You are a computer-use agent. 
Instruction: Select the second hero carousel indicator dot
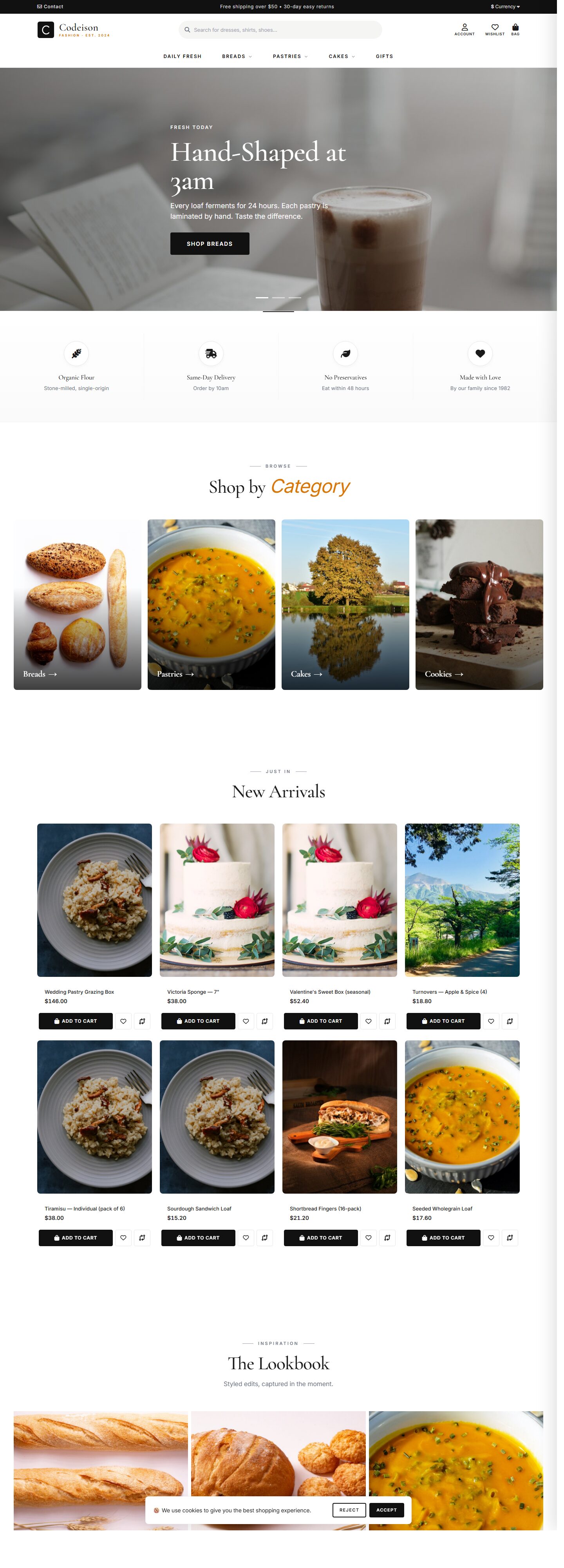click(x=278, y=298)
